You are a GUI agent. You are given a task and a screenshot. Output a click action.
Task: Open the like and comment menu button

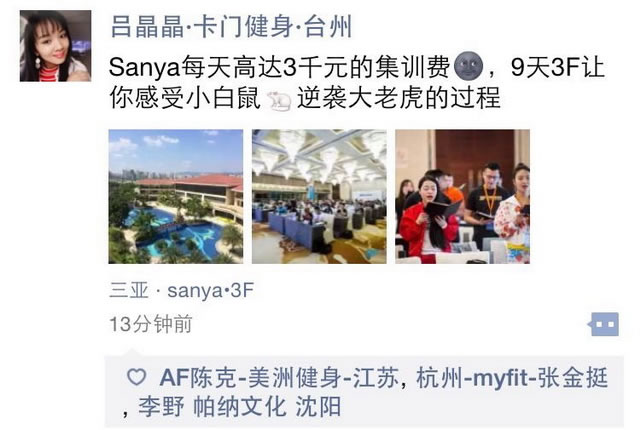coord(603,324)
